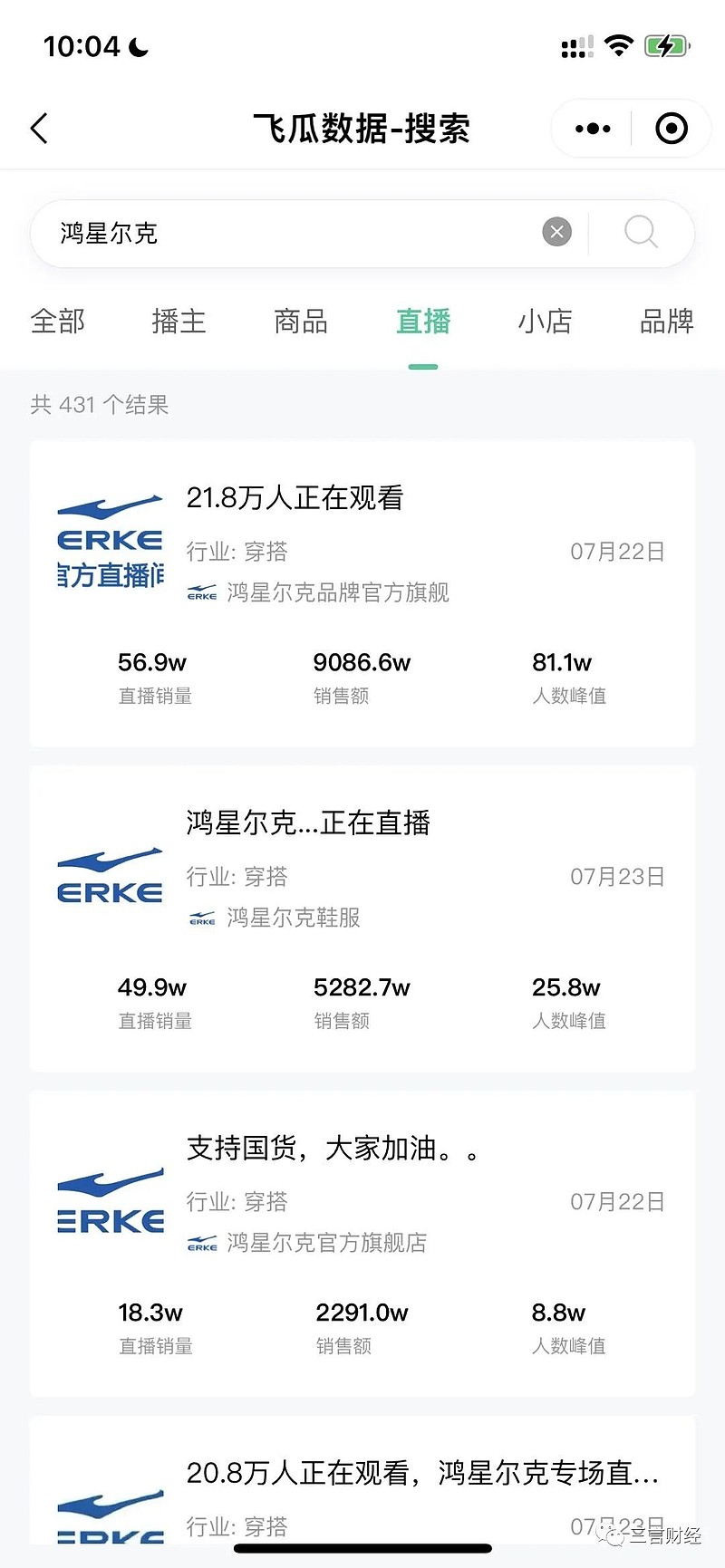Open the 支持国货，大家加油 live result

tap(362, 1243)
